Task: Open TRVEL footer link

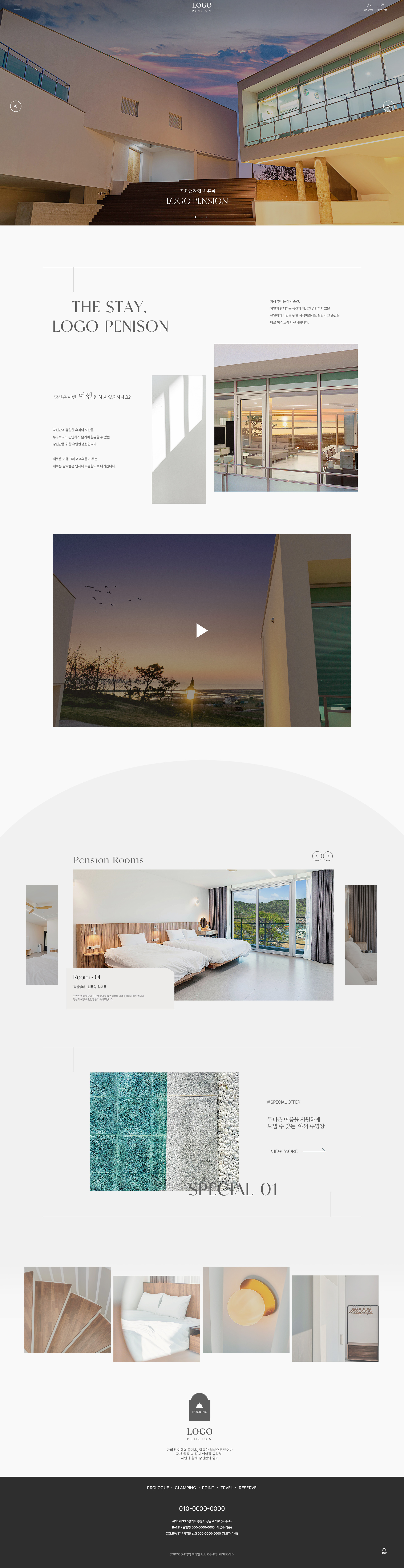Action: (227, 1488)
